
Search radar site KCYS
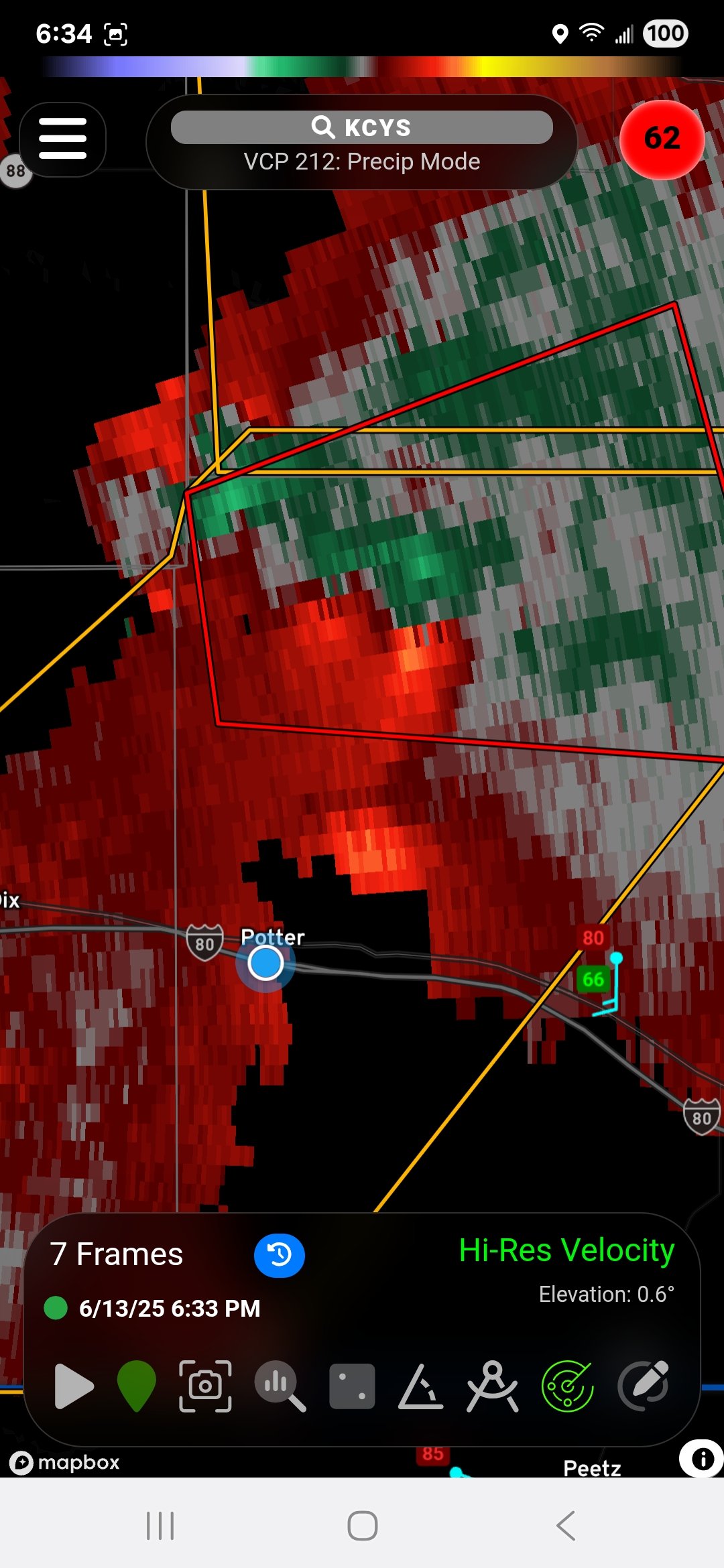pyautogui.click(x=361, y=127)
